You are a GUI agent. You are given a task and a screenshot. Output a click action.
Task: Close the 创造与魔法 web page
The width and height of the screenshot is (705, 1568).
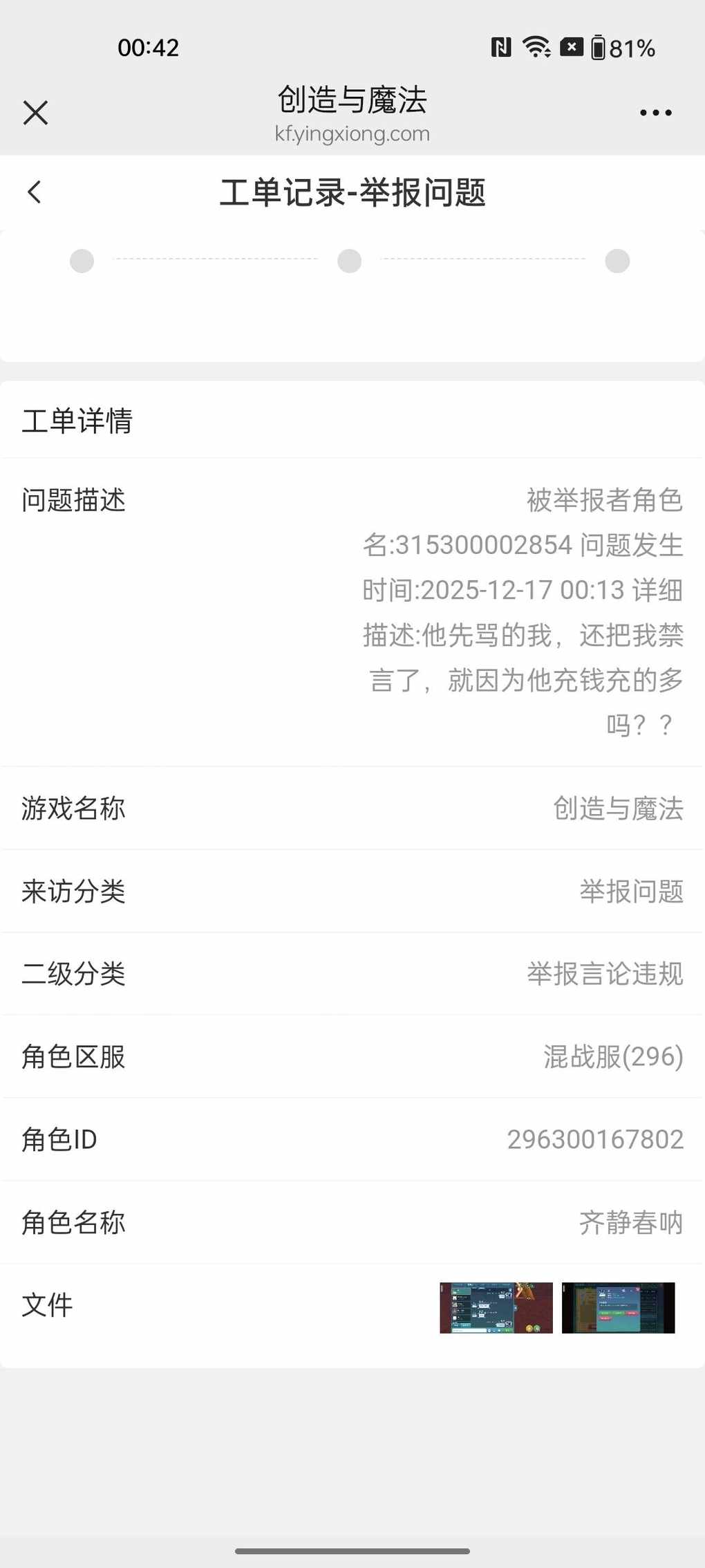[35, 112]
